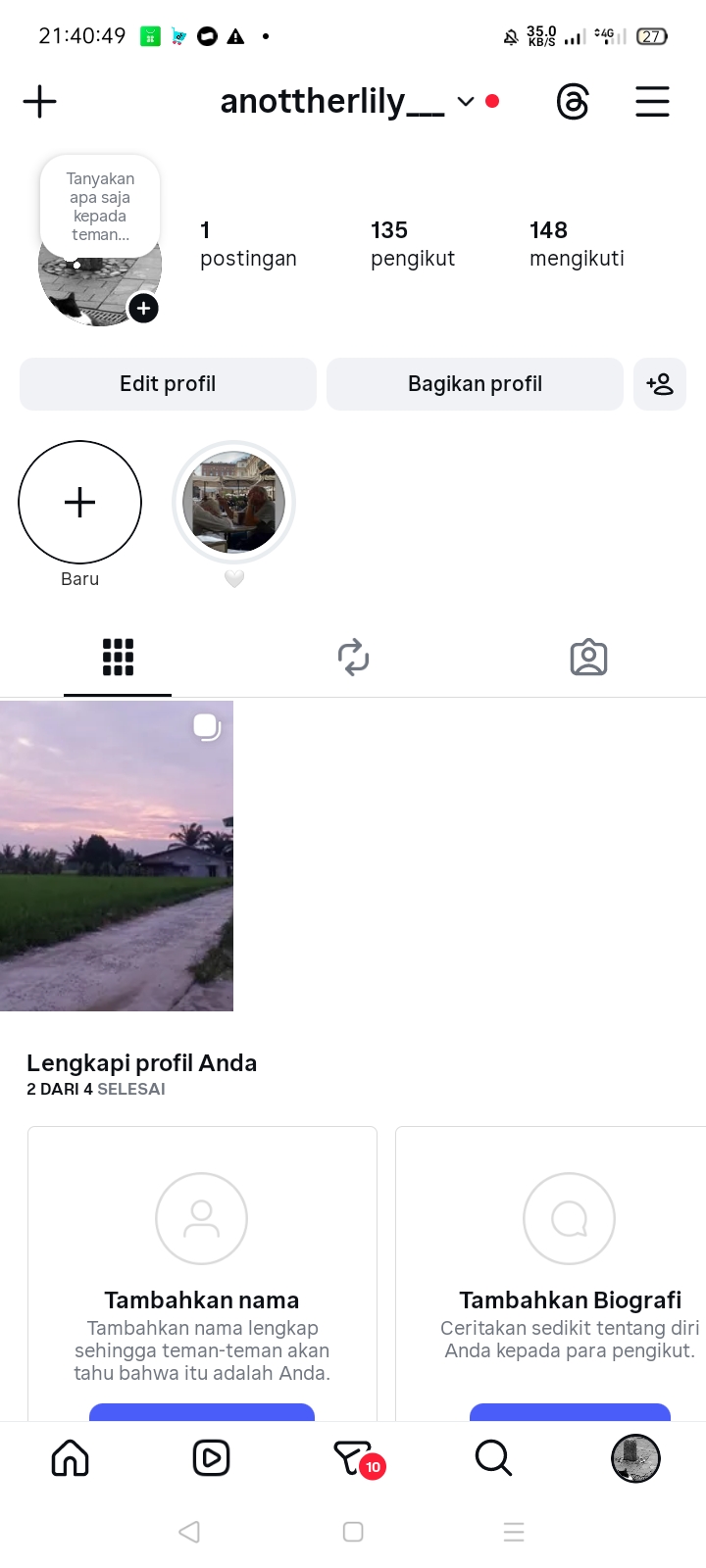Tap the plus icon to create content
706x1568 pixels.
[x=40, y=102]
